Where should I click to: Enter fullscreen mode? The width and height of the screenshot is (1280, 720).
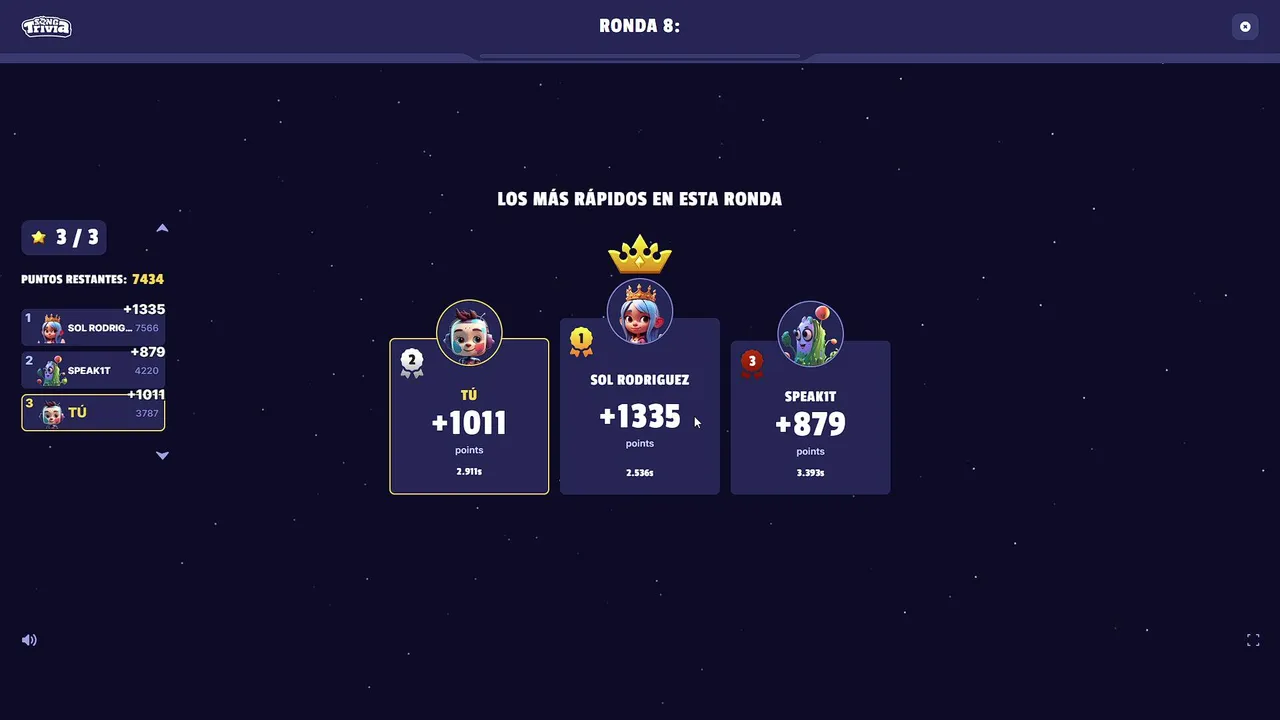(x=1253, y=640)
